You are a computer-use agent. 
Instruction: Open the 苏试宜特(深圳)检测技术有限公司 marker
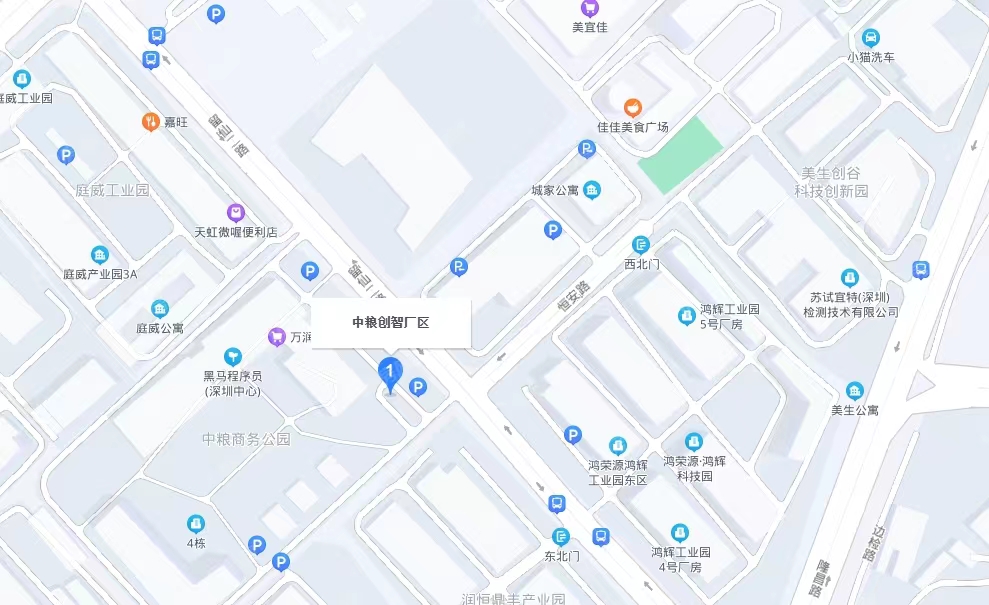(x=850, y=277)
